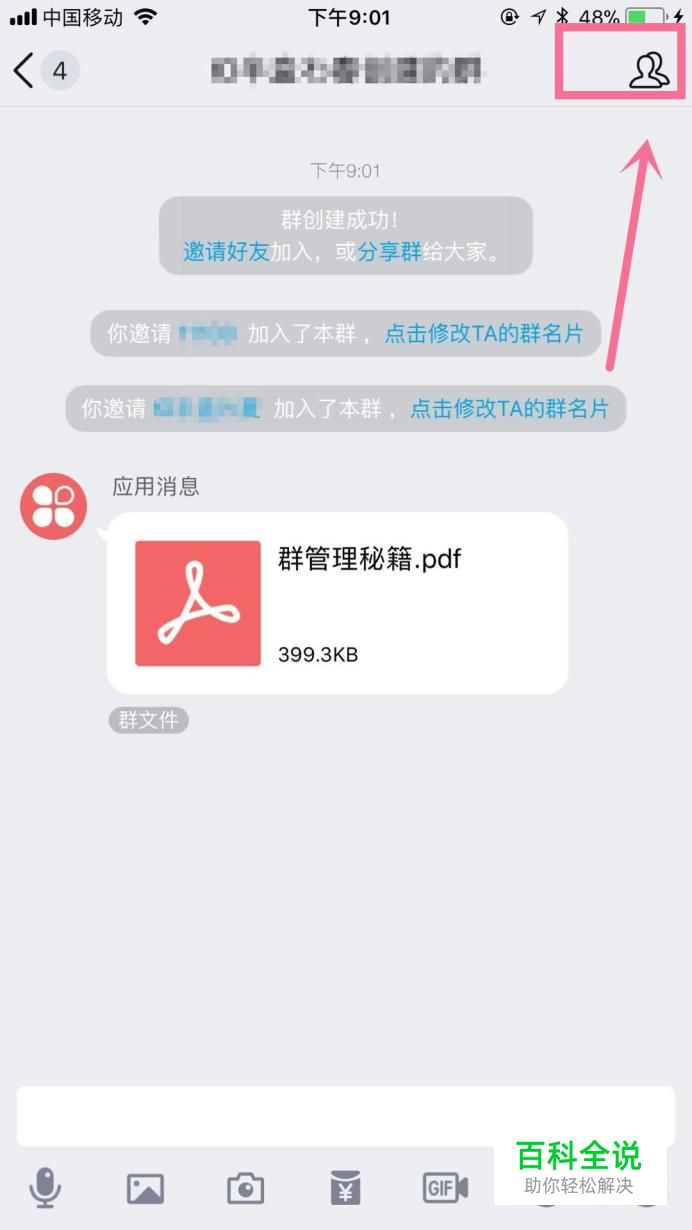Tap the 群文件 tag

coord(148,720)
